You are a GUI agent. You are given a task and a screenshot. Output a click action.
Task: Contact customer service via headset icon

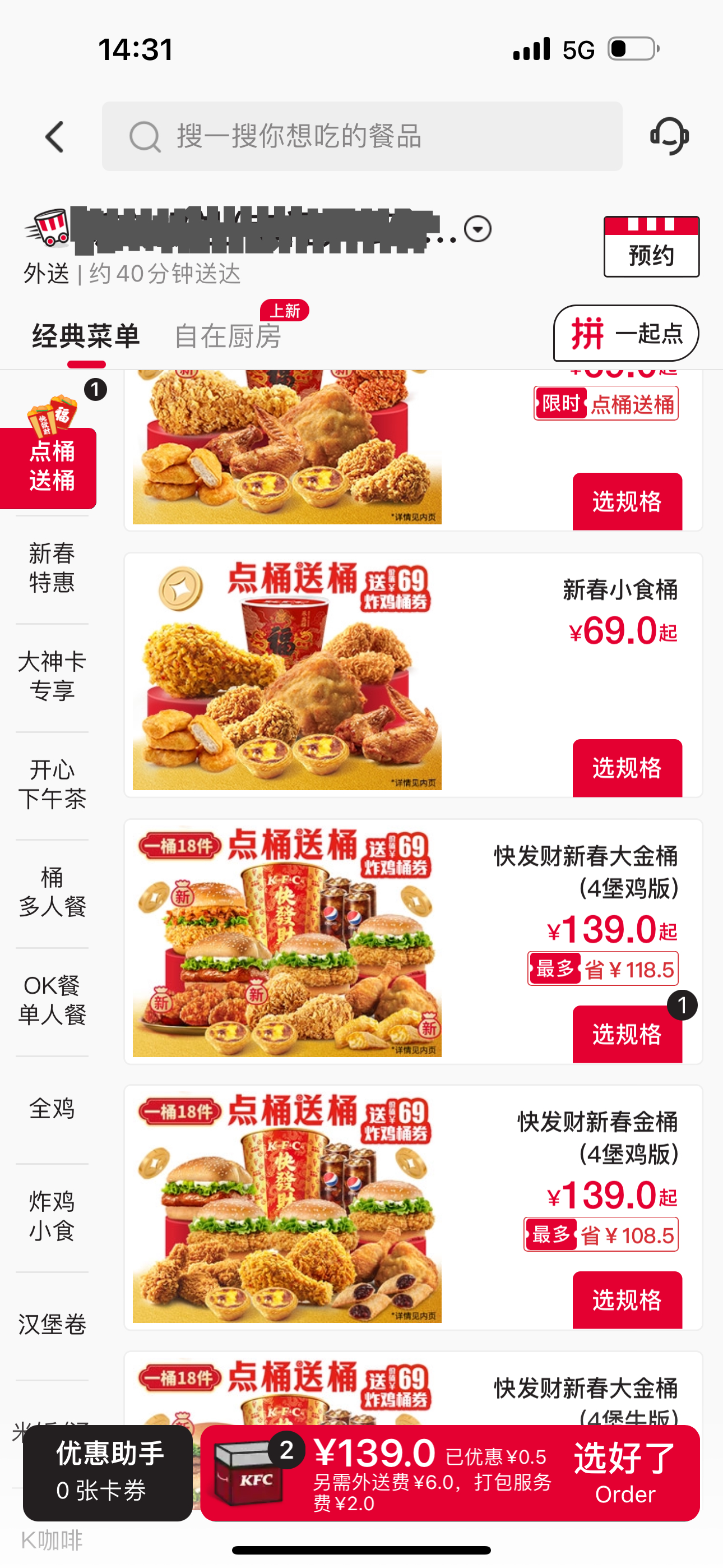[669, 136]
